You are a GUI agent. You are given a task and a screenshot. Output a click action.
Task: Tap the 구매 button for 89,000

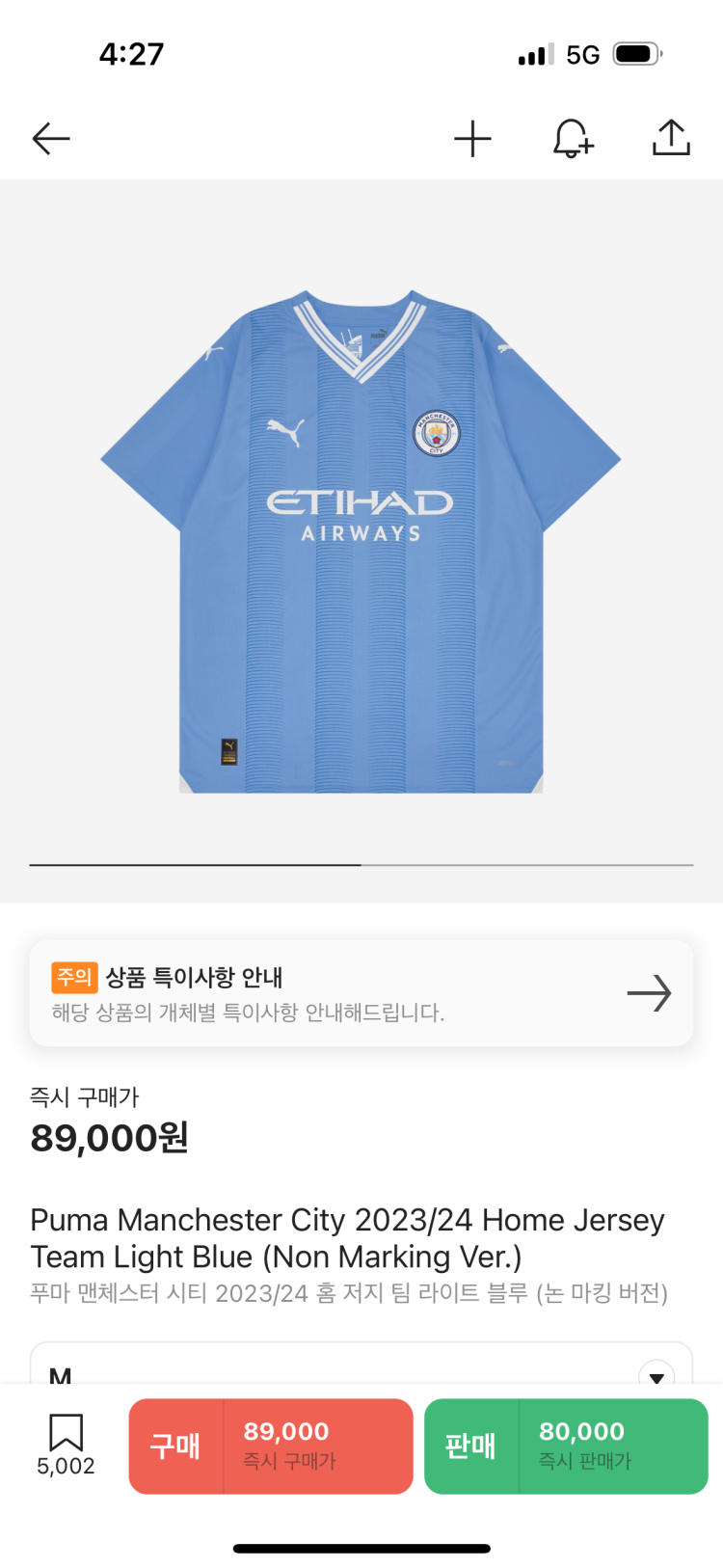tap(271, 1446)
